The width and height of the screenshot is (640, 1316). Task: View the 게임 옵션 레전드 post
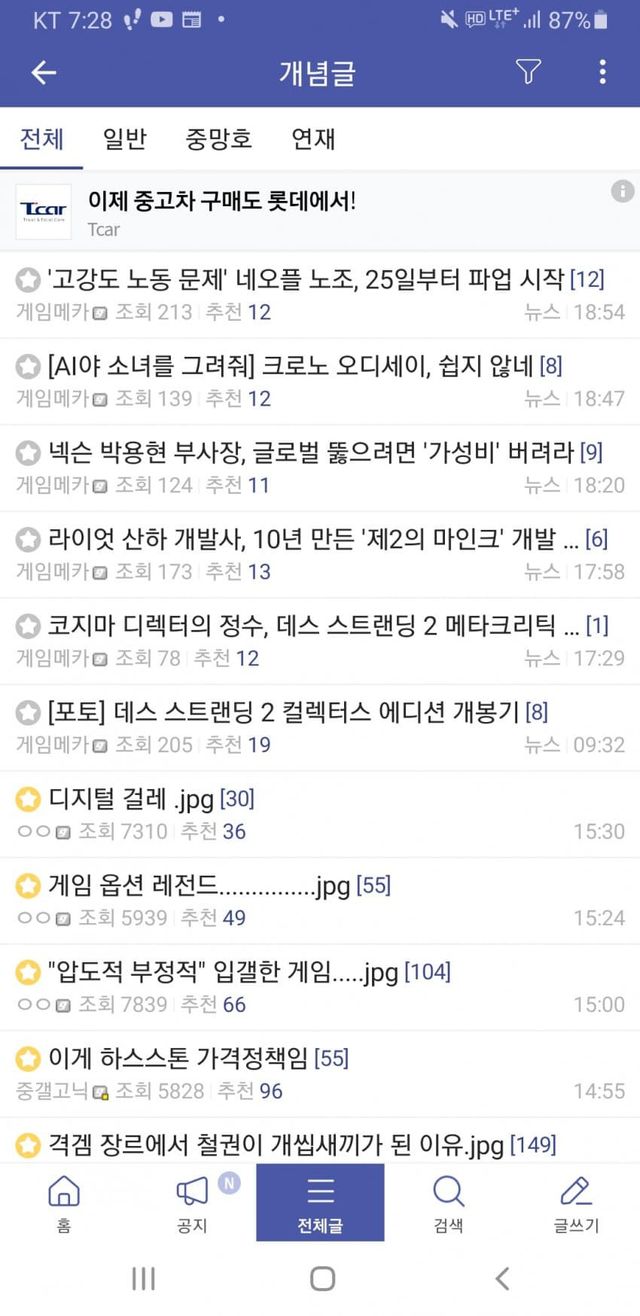[x=200, y=885]
